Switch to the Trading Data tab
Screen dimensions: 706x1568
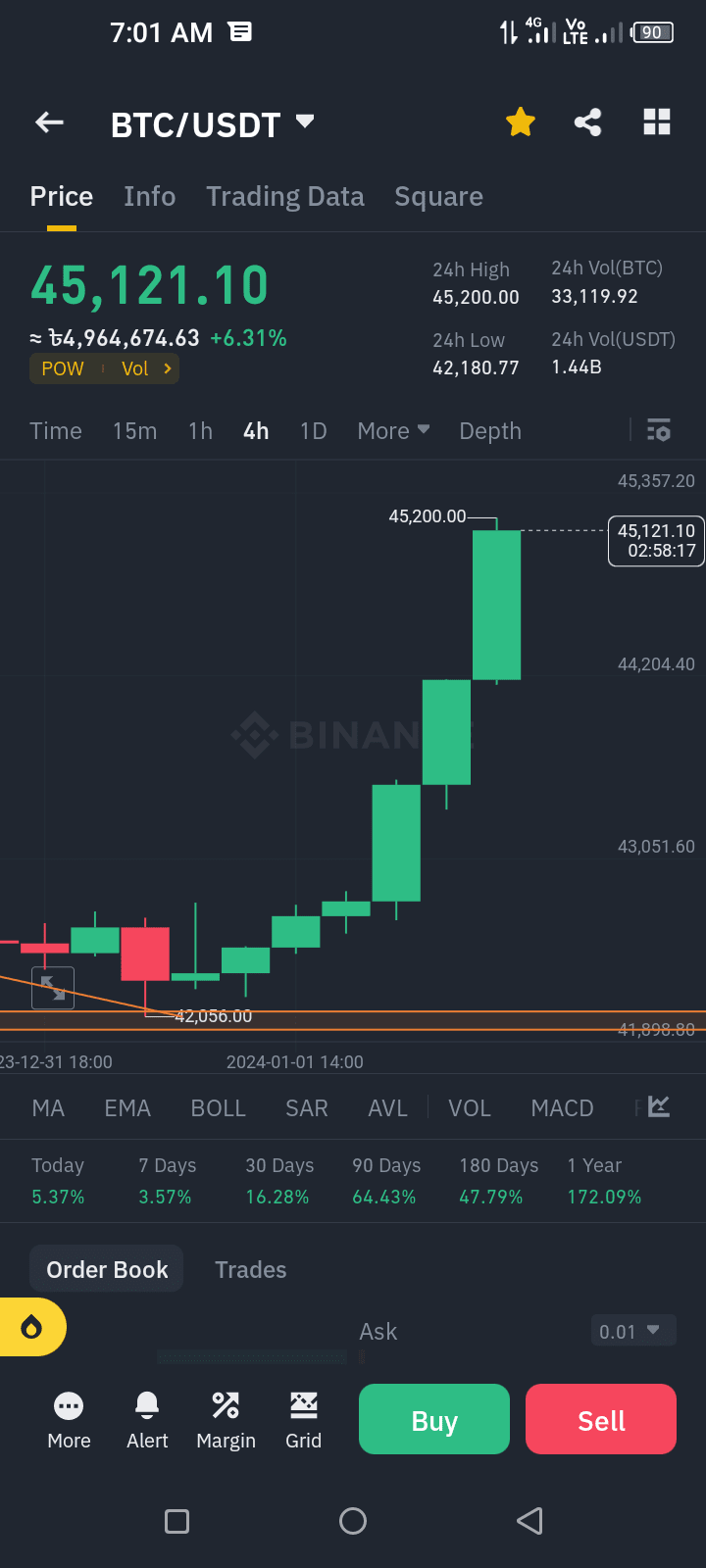(285, 196)
